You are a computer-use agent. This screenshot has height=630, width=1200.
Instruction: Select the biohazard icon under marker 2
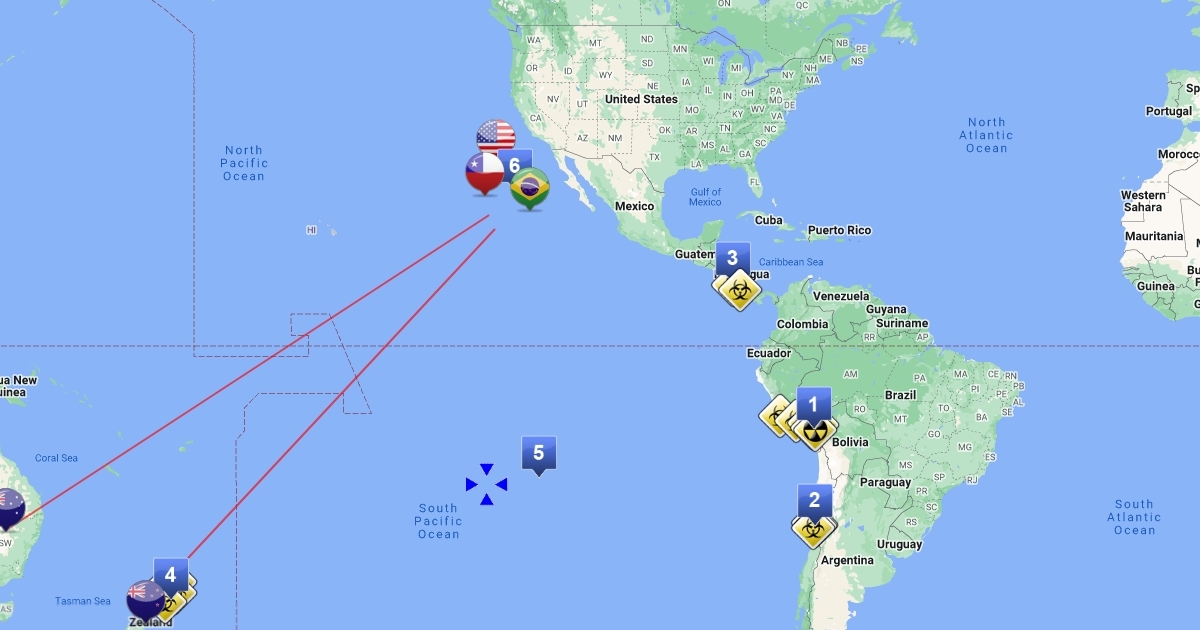click(x=814, y=530)
